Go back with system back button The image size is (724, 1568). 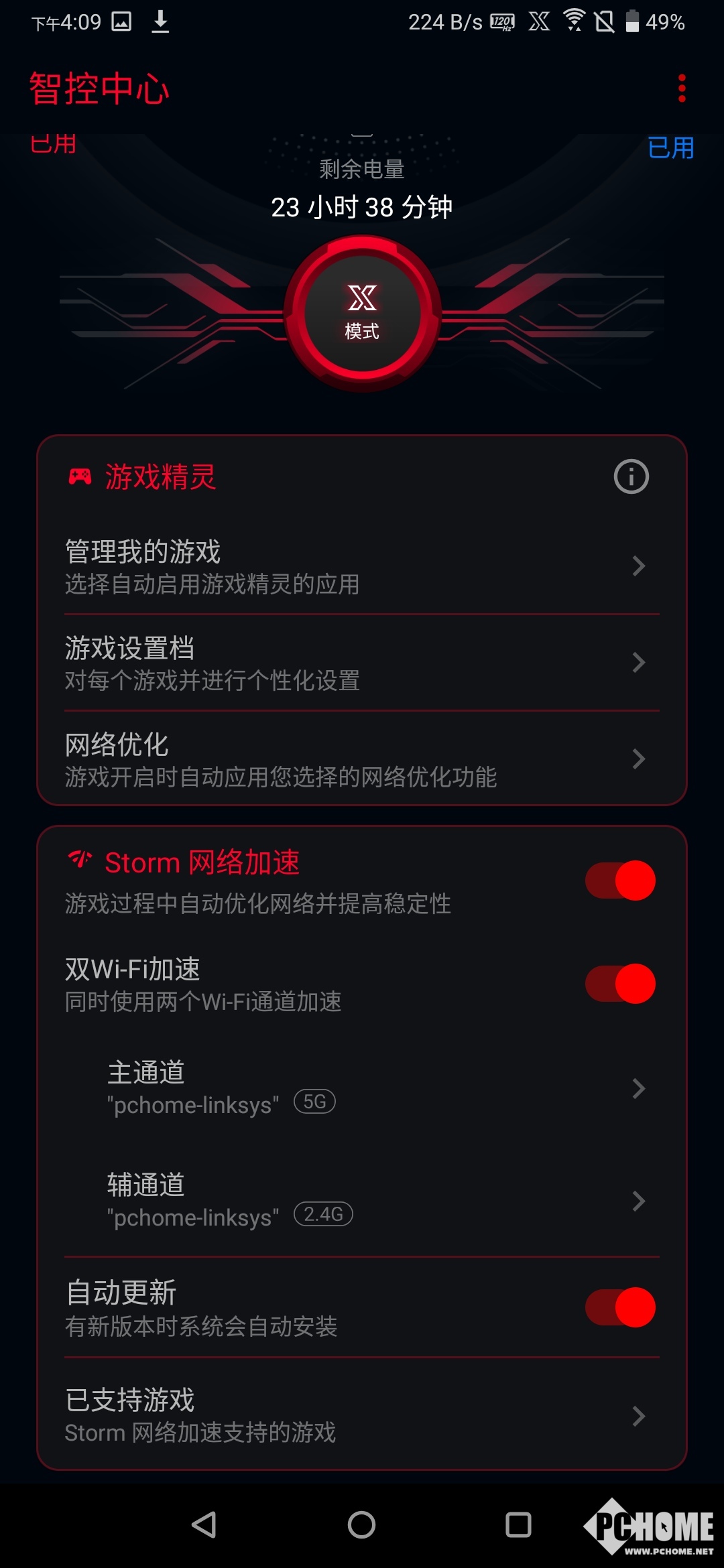(x=204, y=1525)
